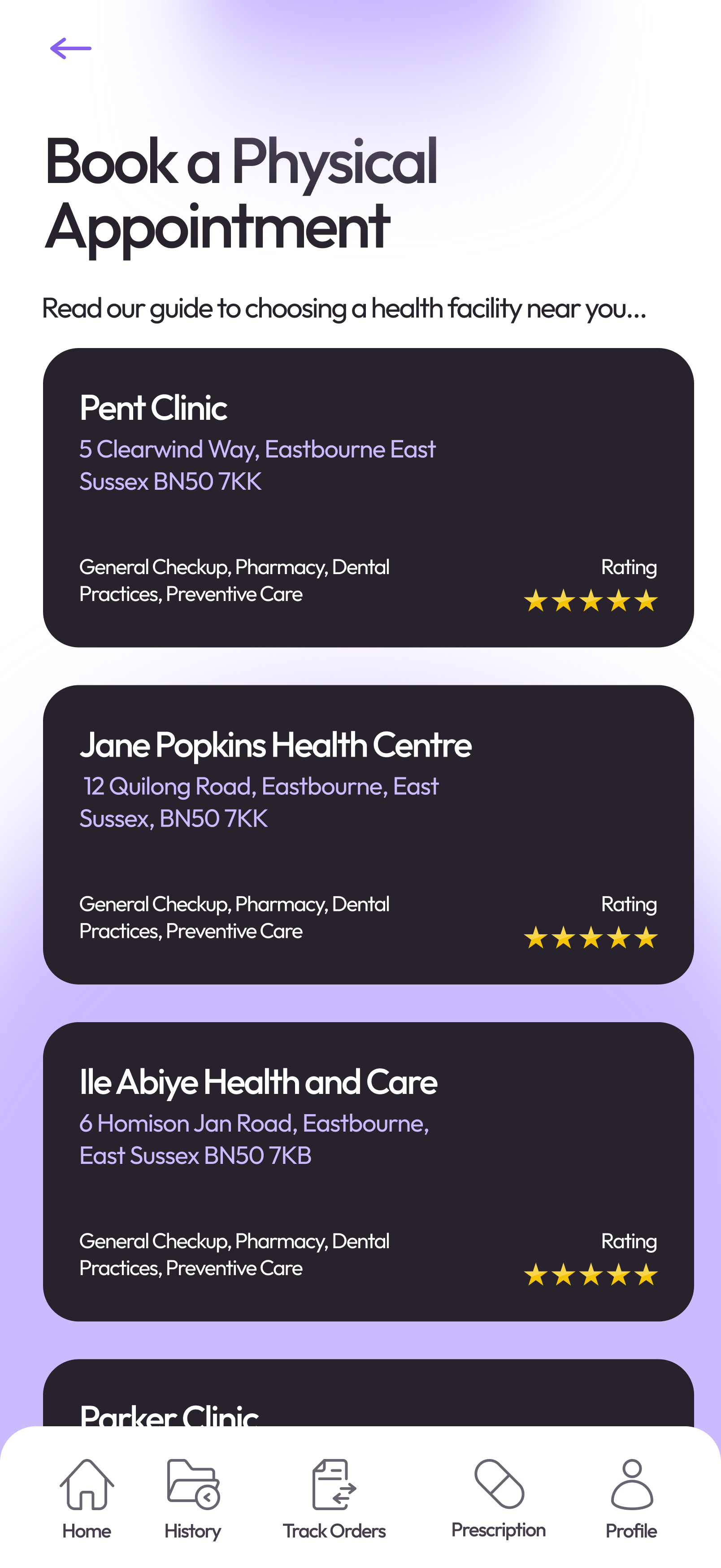
Task: Open the History tab
Action: coord(193,1498)
